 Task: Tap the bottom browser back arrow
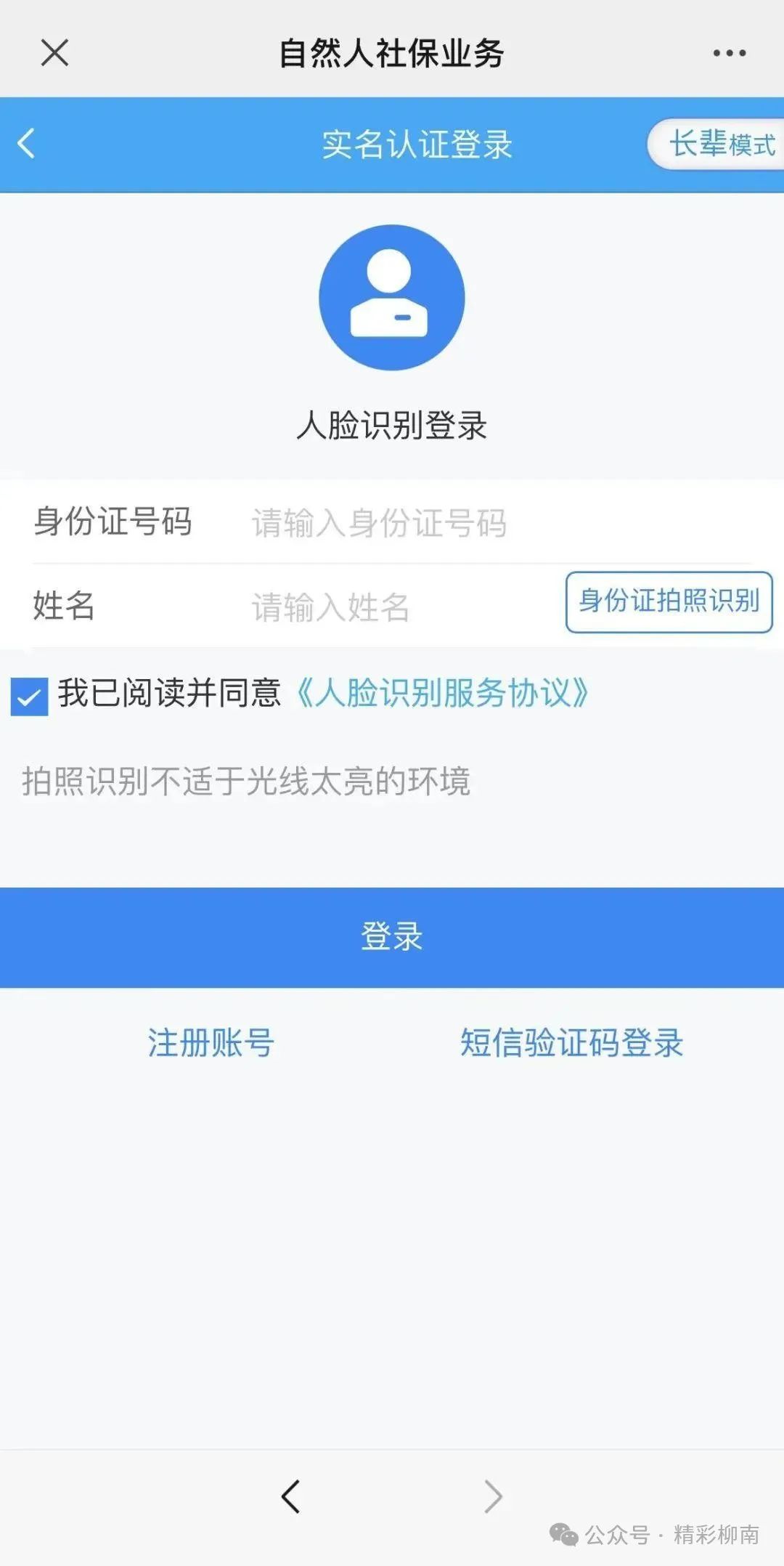pyautogui.click(x=290, y=1496)
